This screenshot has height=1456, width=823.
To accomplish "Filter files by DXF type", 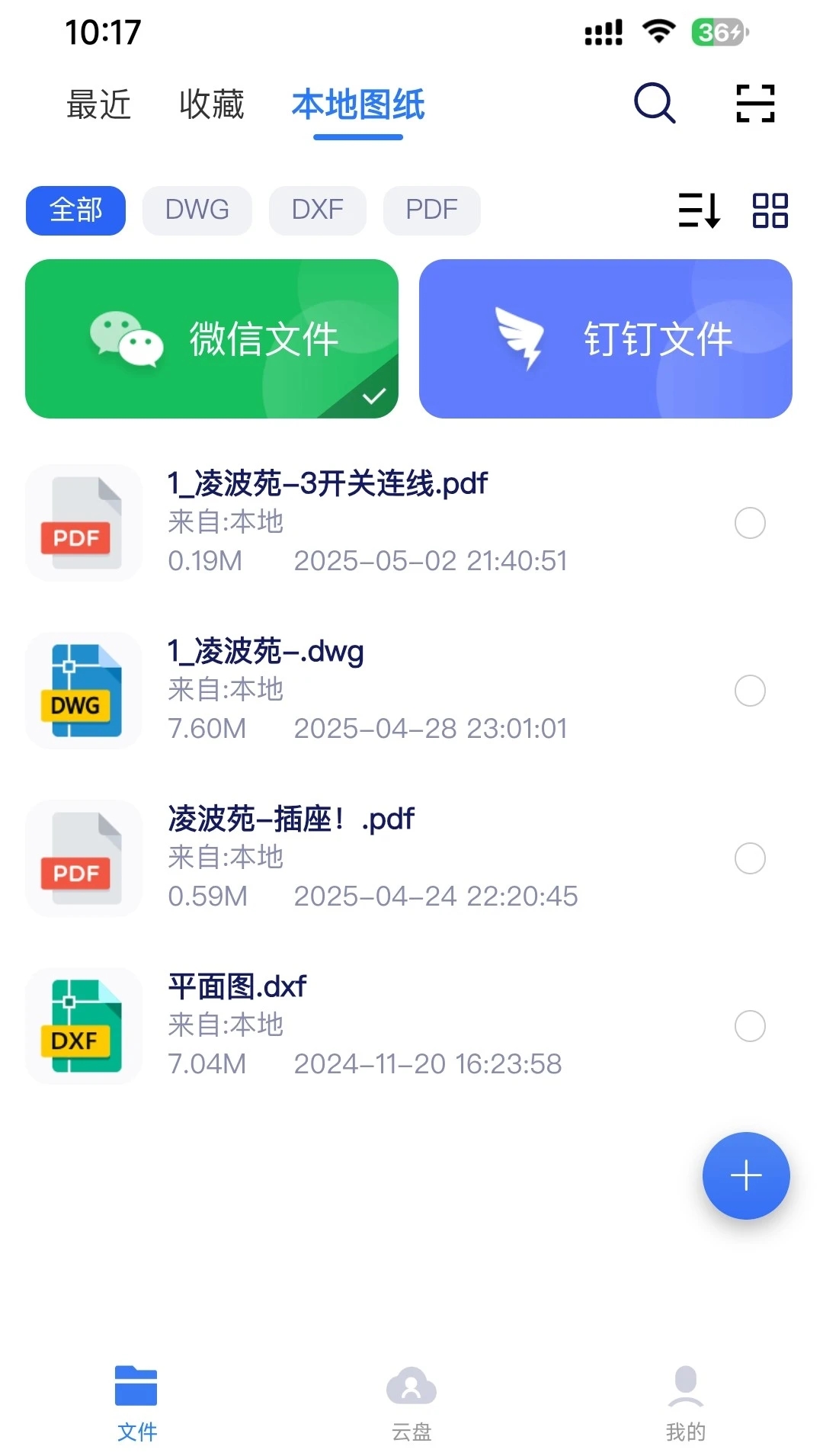I will 317,211.
